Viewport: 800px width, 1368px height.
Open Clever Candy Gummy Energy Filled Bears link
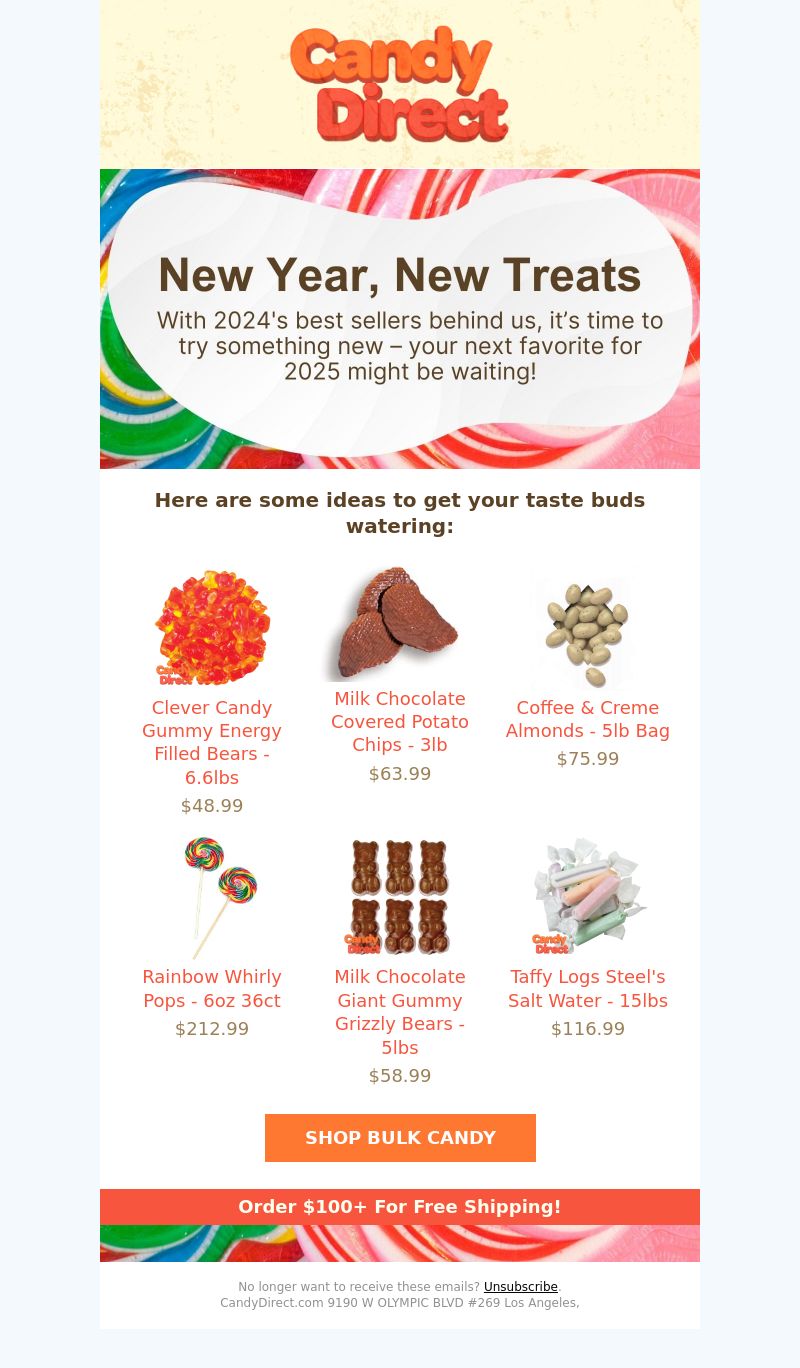[212, 742]
